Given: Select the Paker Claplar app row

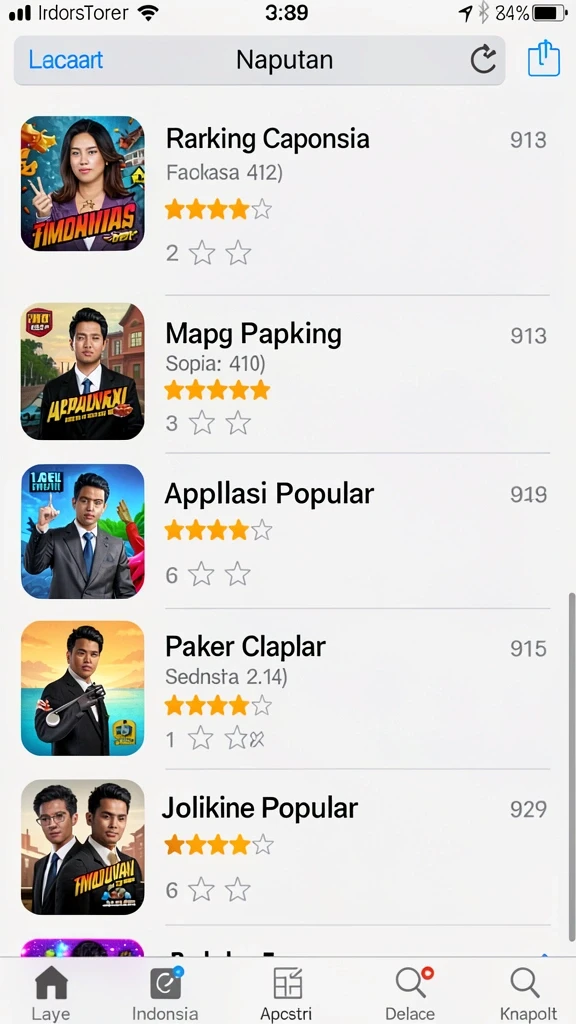Looking at the screenshot, I should pos(285,688).
